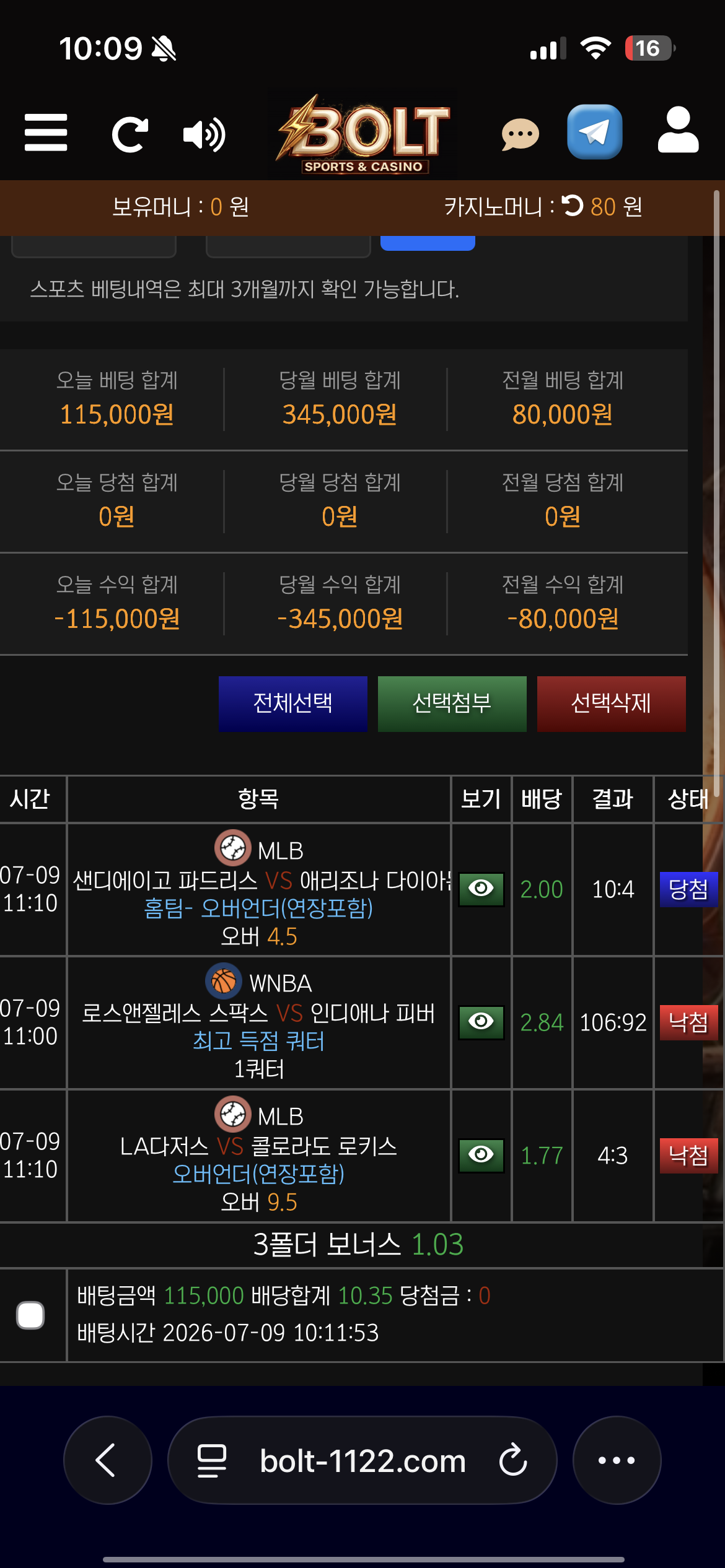Tap the bolt-1122.com address bar
The height and width of the screenshot is (1568, 725).
[362, 1460]
